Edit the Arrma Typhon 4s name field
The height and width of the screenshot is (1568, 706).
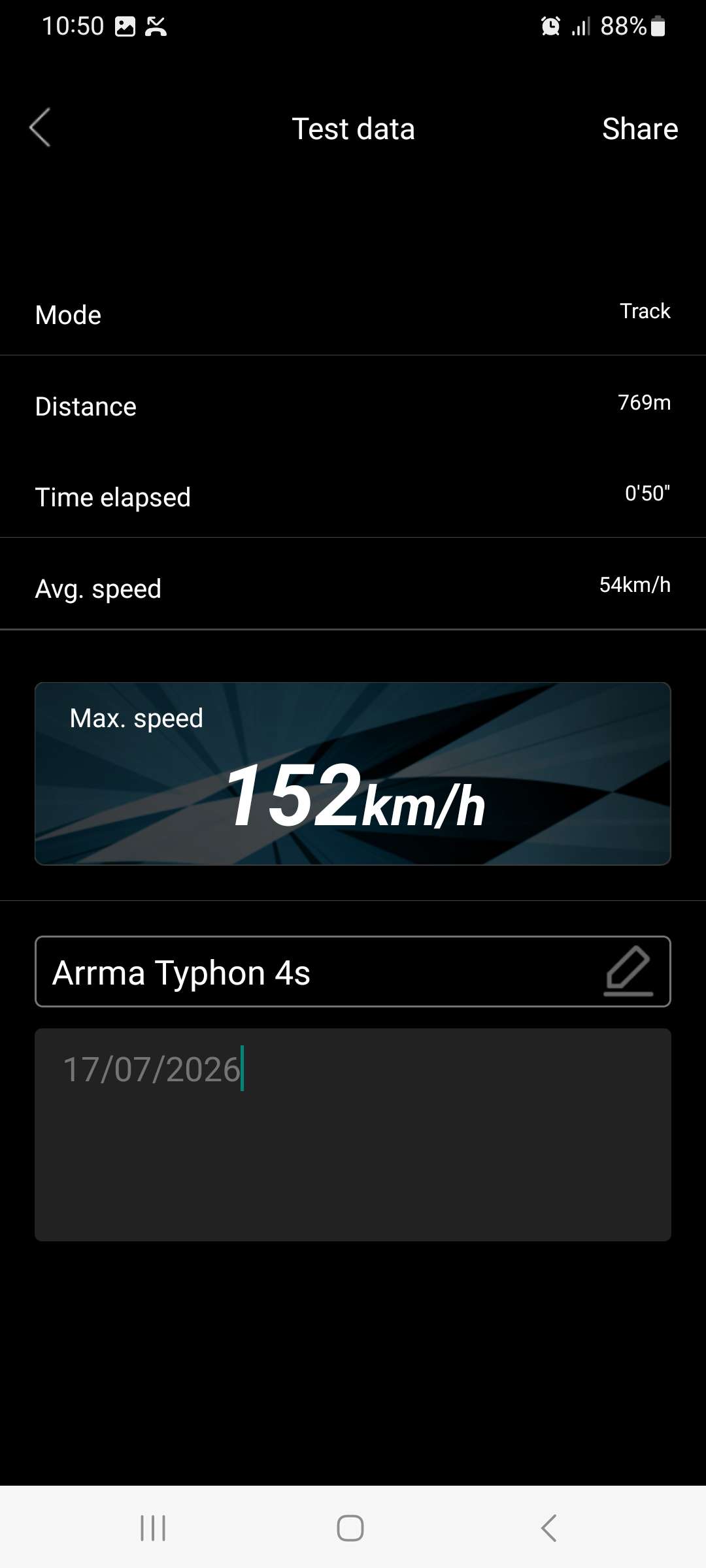352,972
